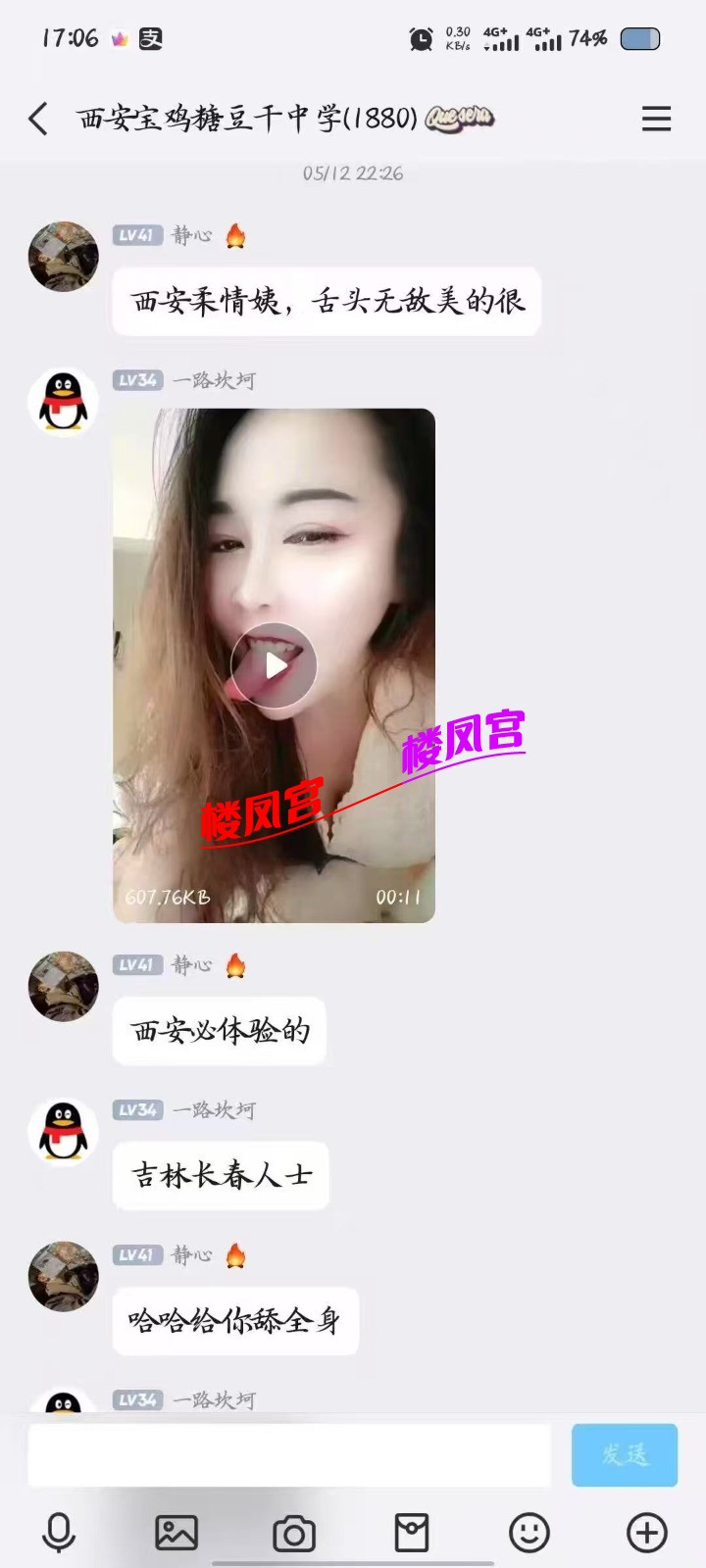Tap the flame status icon beside 静心
Viewport: 706px width, 1568px height.
pos(234,235)
